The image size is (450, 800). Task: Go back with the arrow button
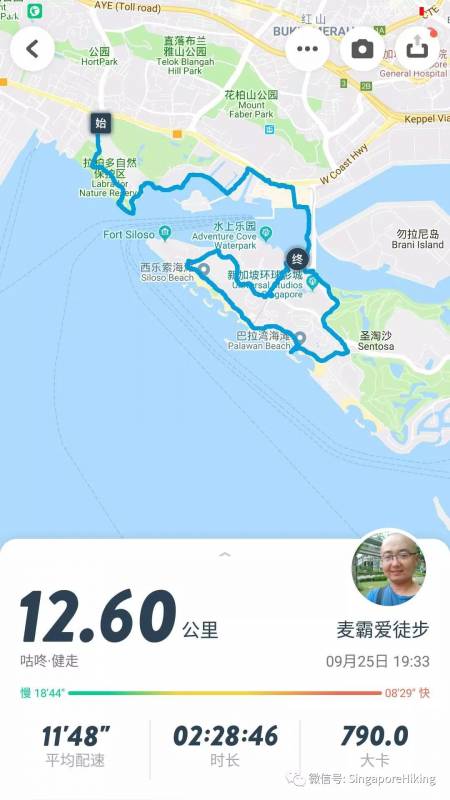coord(32,49)
